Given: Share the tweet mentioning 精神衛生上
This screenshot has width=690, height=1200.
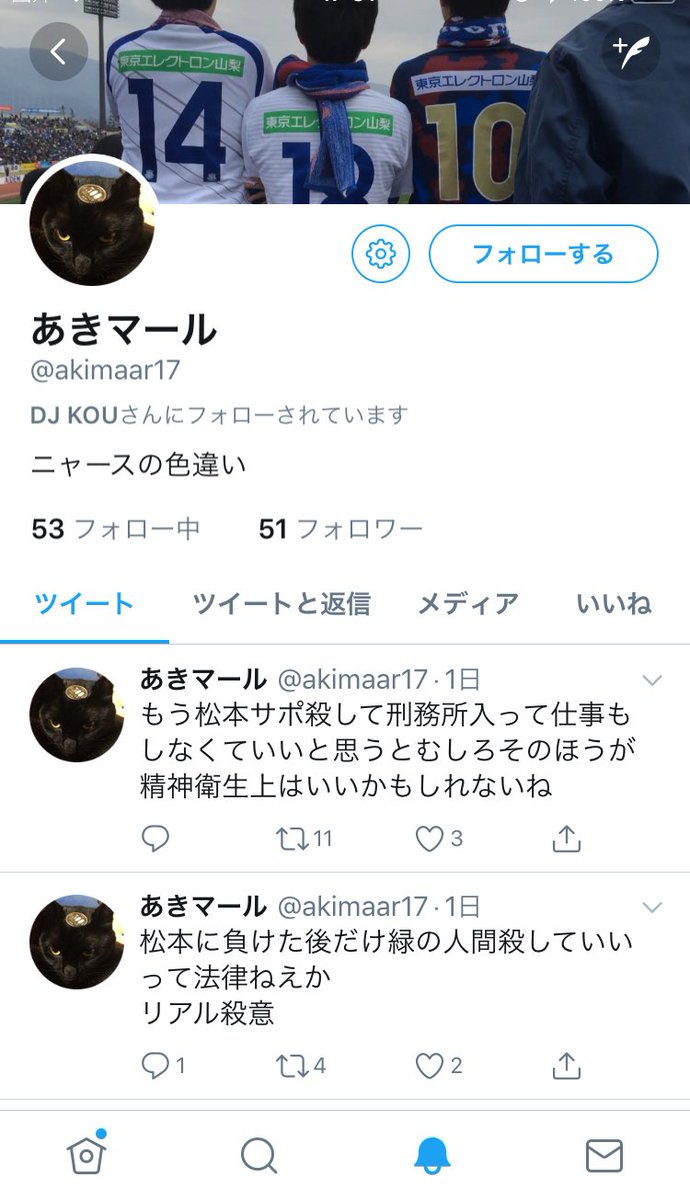Looking at the screenshot, I should pos(567,838).
